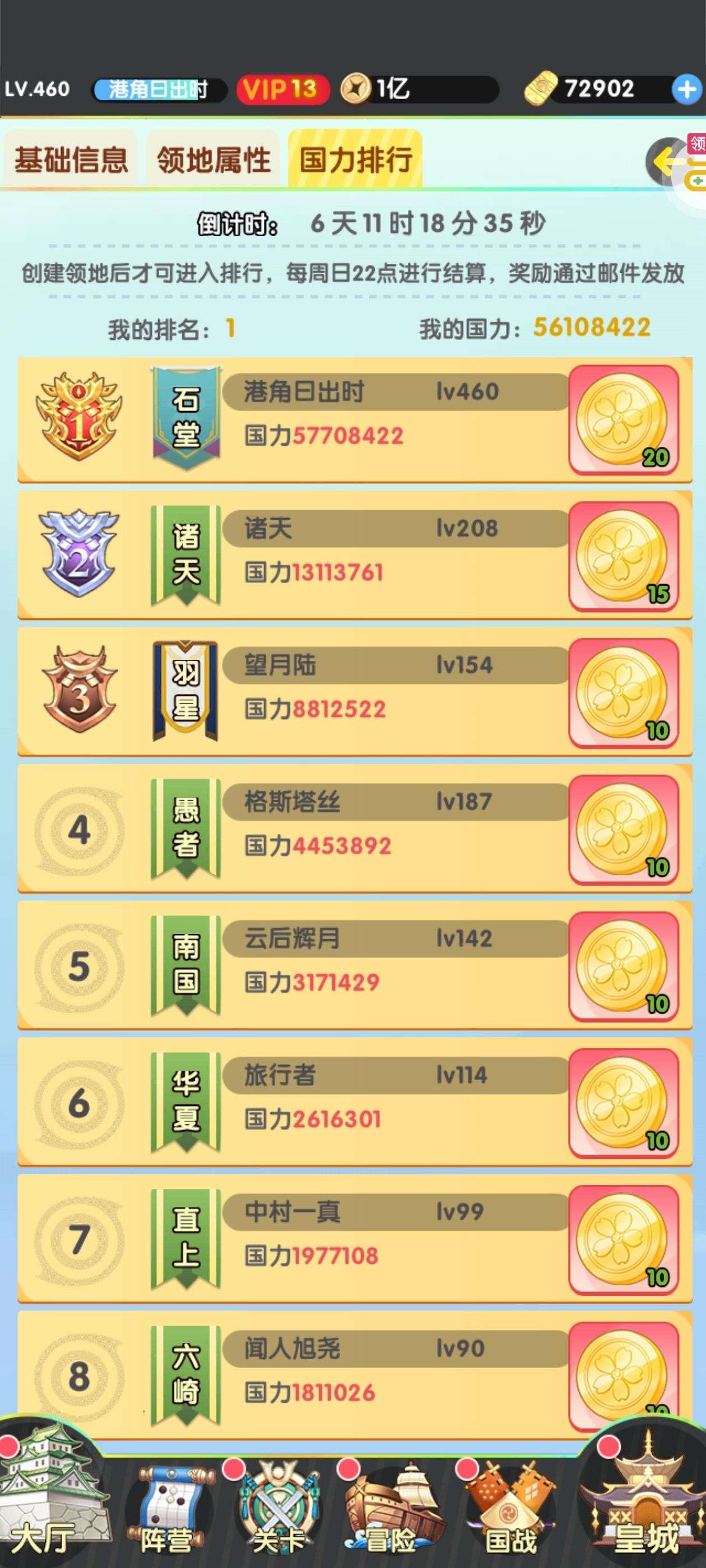Open rank 1 entry 港角日出时
706x1568 pixels.
pyautogui.click(x=355, y=419)
